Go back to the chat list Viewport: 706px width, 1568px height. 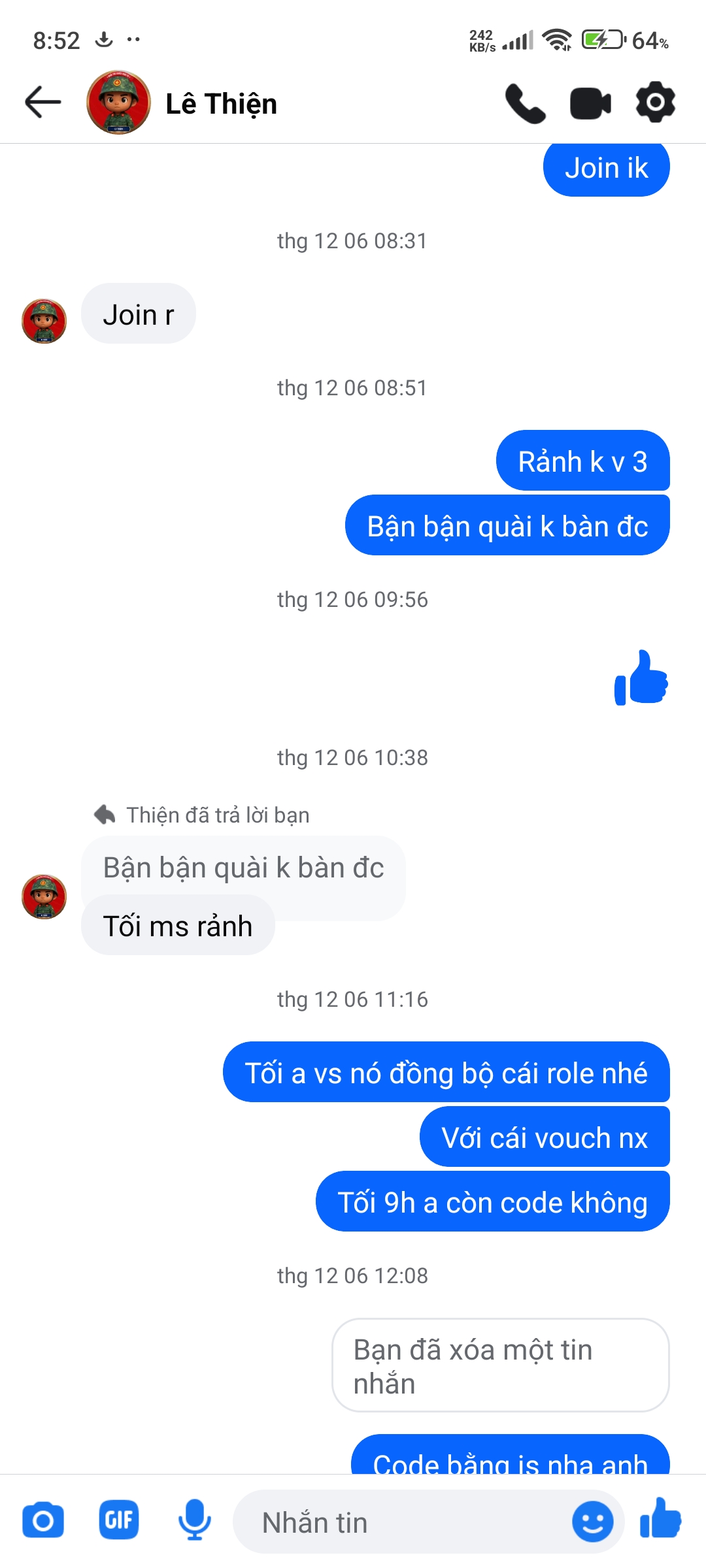pyautogui.click(x=42, y=103)
